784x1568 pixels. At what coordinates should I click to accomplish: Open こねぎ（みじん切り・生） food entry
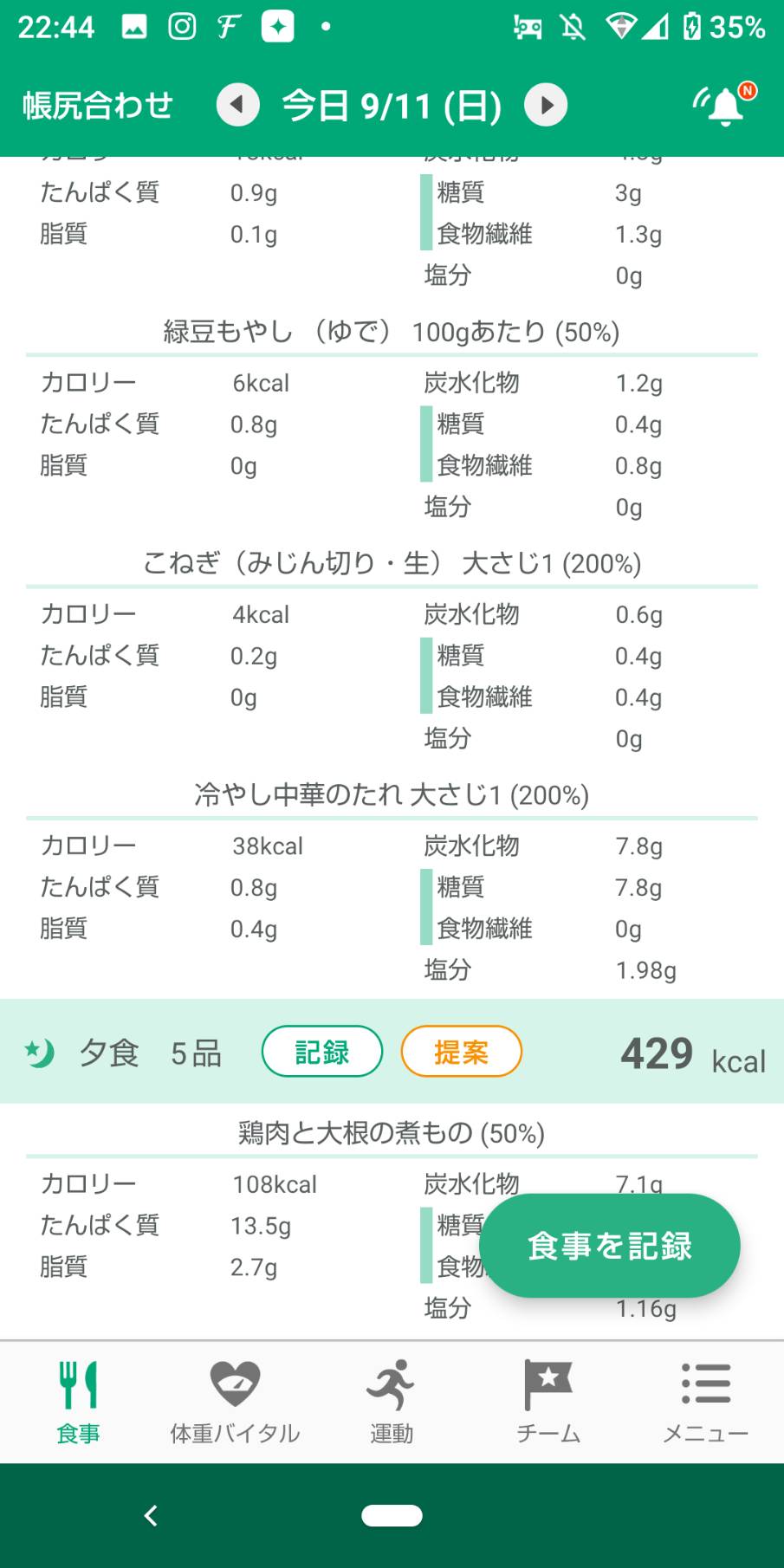[392, 563]
